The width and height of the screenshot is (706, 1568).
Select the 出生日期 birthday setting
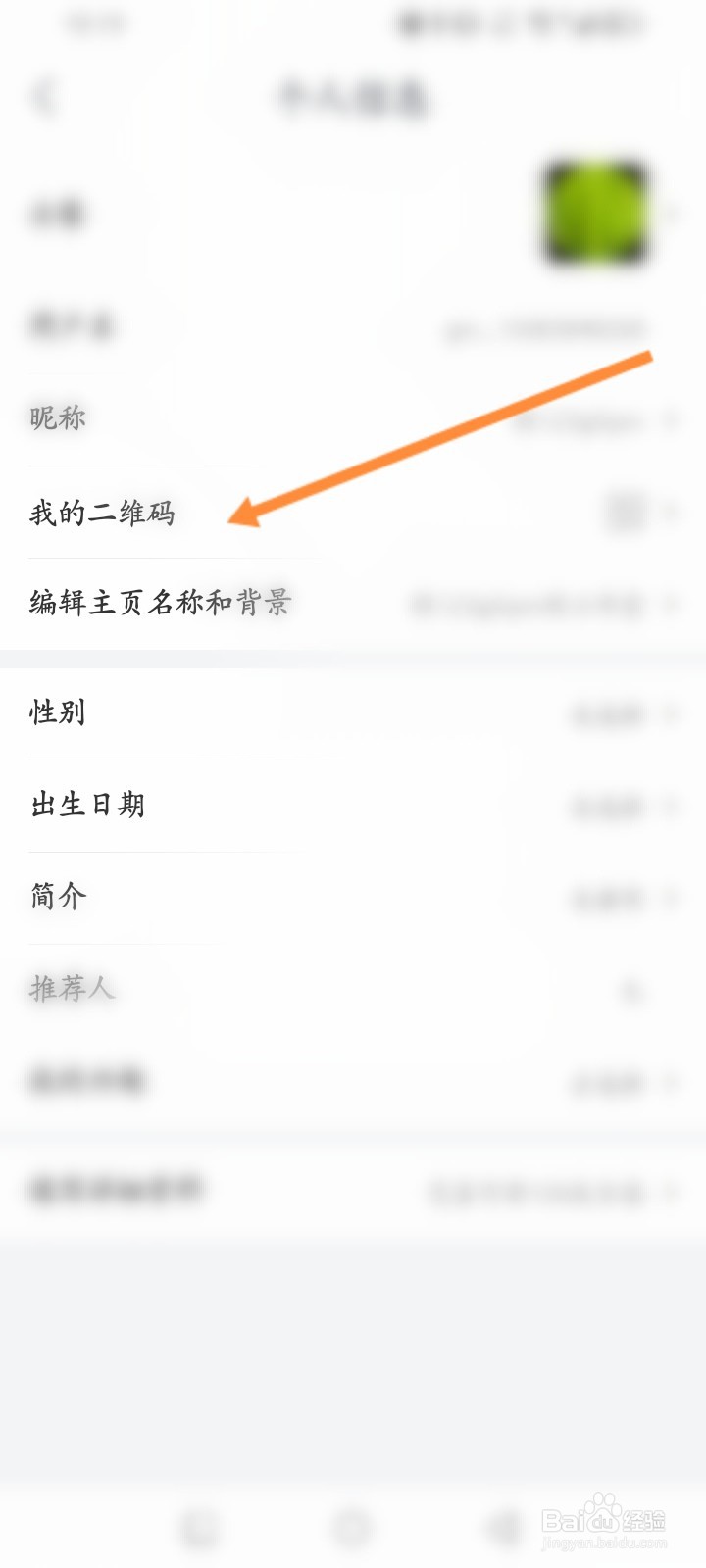88,806
